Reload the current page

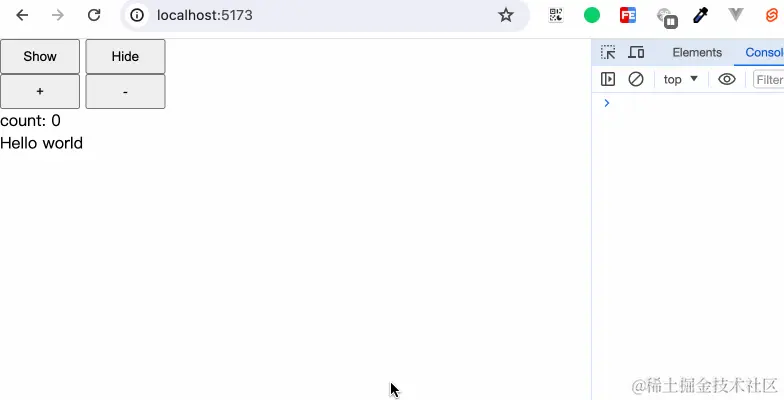pos(94,15)
